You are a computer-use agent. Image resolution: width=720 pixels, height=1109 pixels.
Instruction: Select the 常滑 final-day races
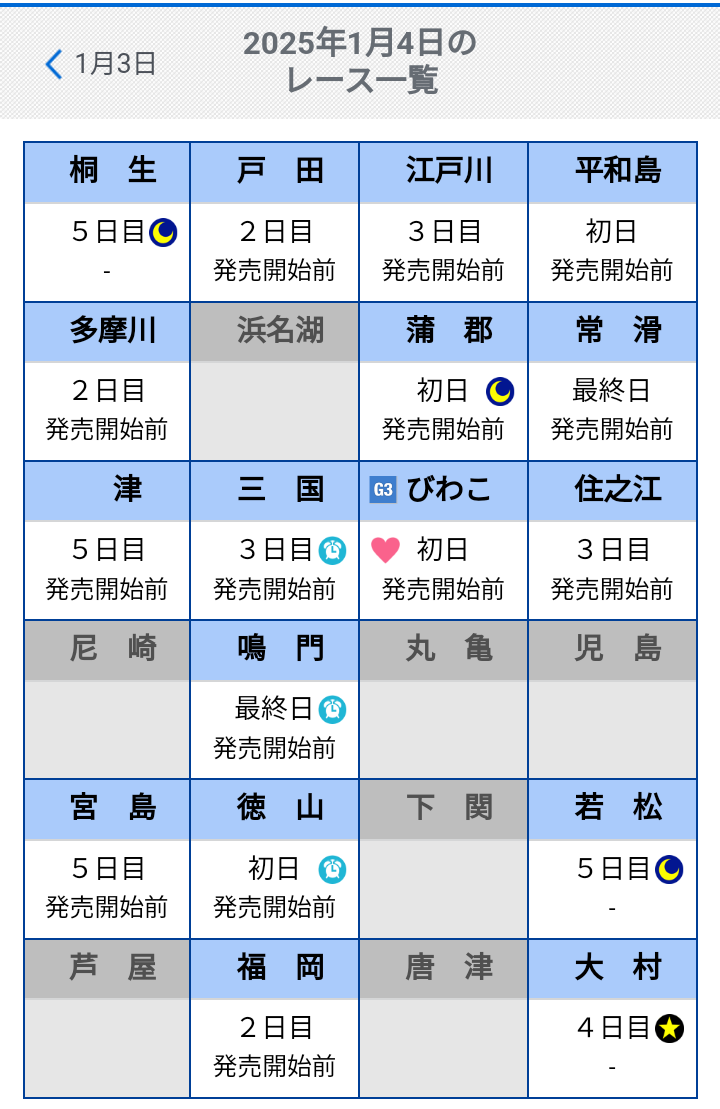coord(612,381)
